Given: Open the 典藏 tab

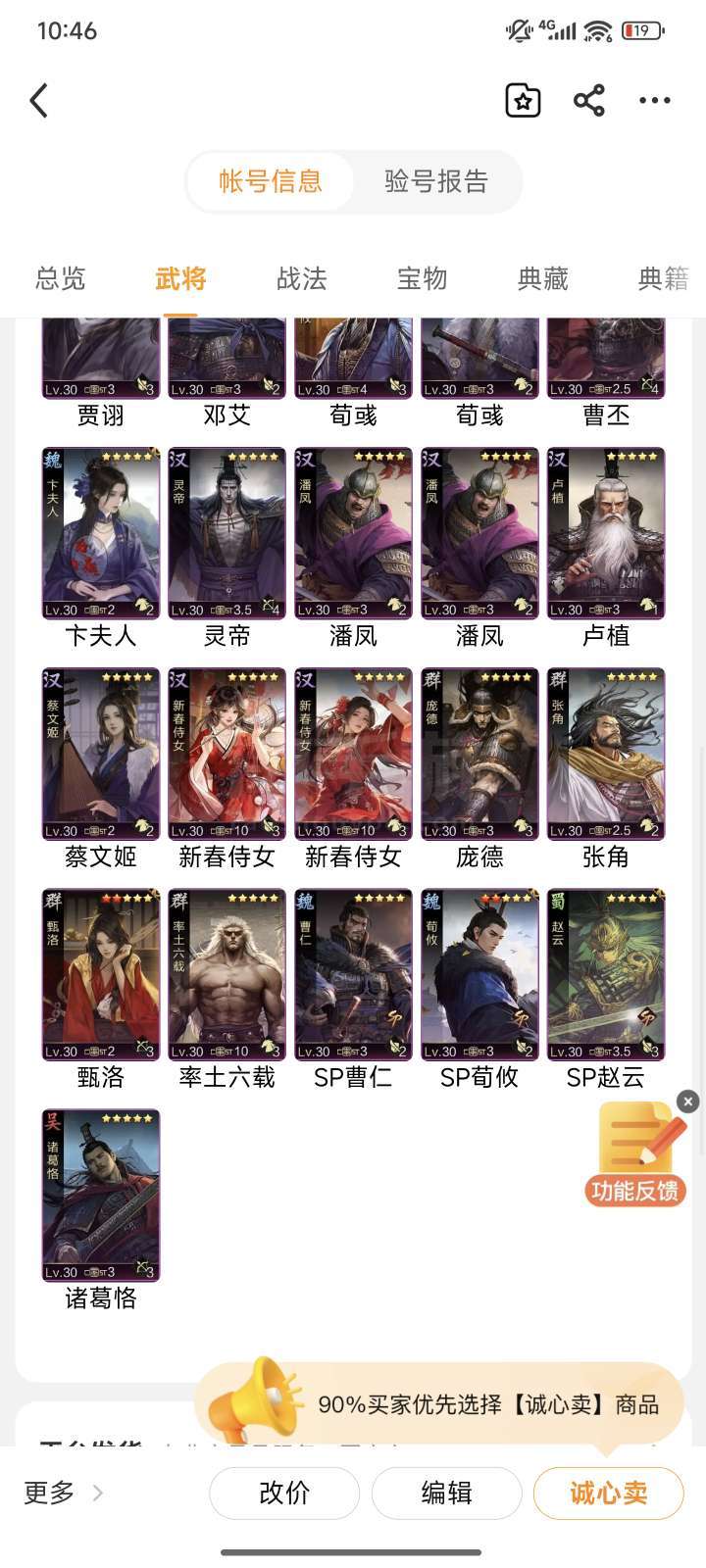Looking at the screenshot, I should (542, 279).
